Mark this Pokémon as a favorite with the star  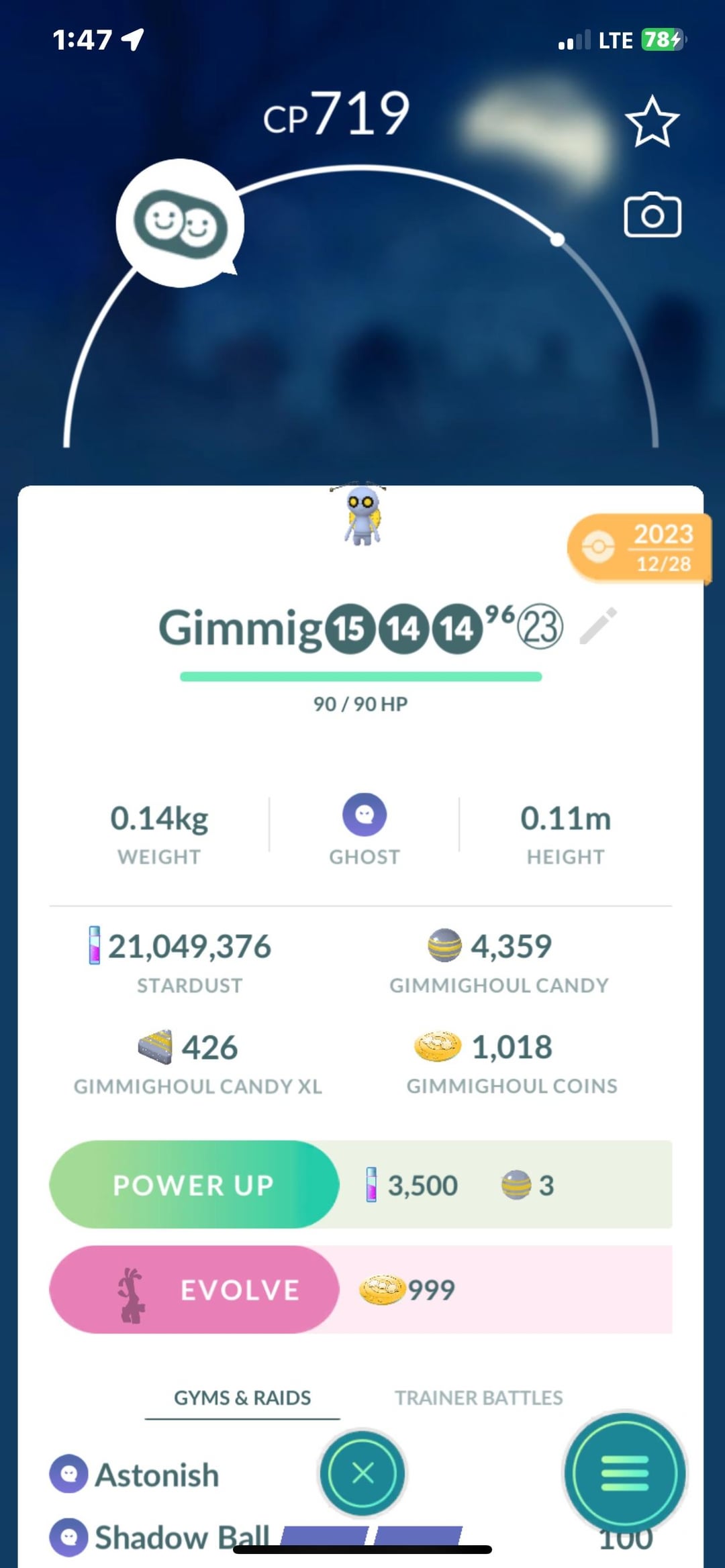(x=652, y=122)
